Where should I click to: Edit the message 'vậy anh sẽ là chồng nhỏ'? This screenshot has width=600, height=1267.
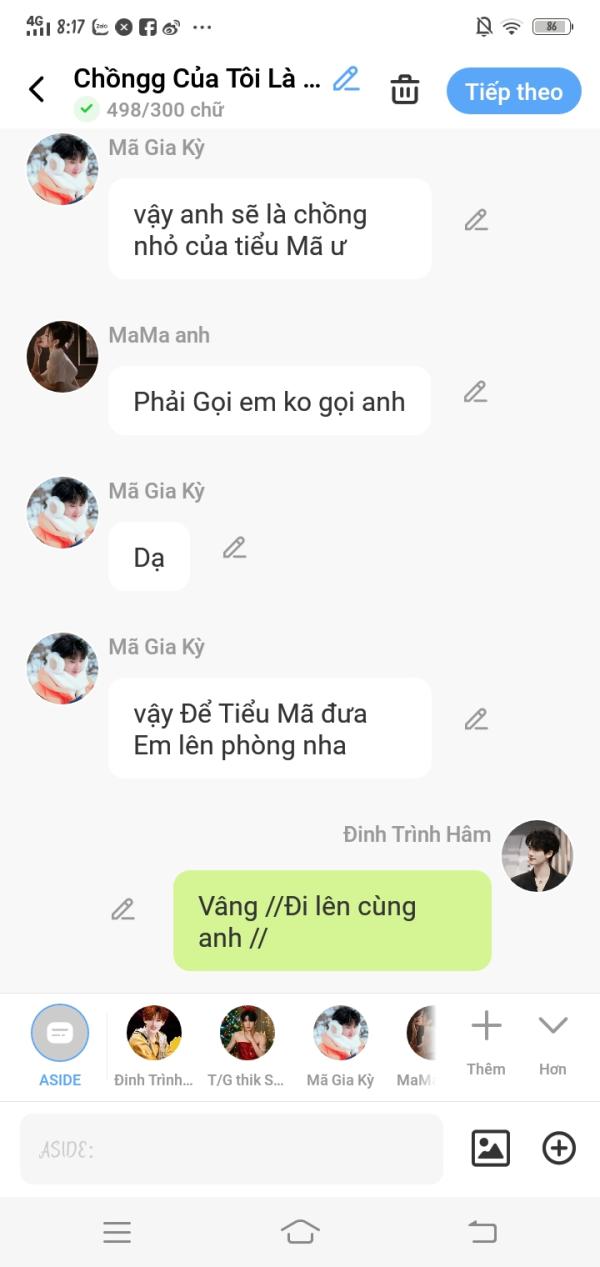(x=476, y=220)
